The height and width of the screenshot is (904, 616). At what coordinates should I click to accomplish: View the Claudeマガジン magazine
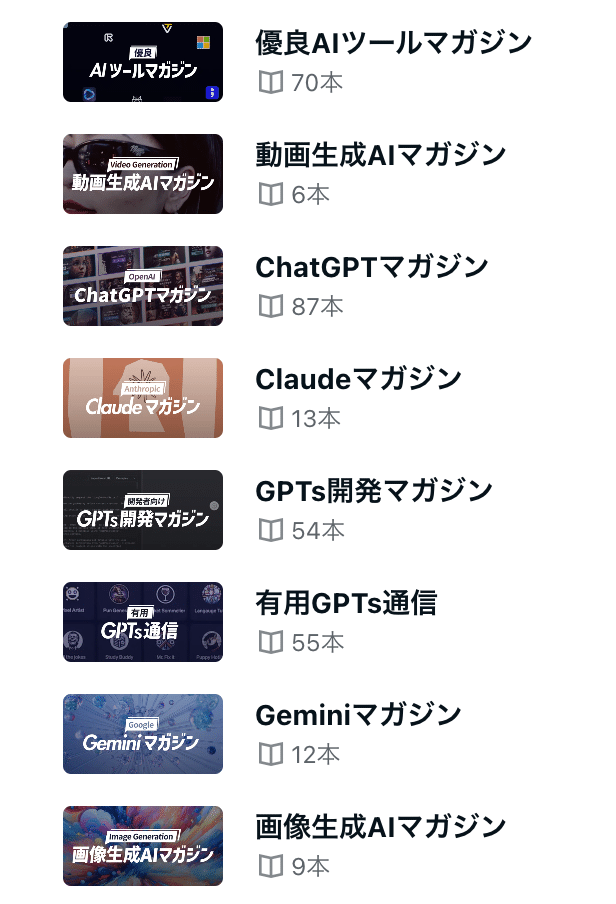(358, 379)
